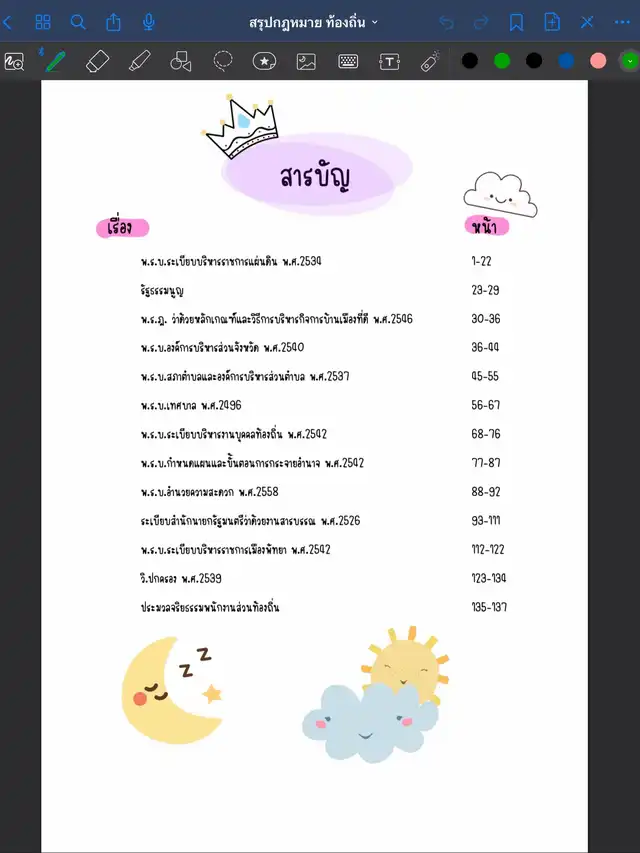Select the shapes tool
The width and height of the screenshot is (640, 853).
click(x=181, y=61)
